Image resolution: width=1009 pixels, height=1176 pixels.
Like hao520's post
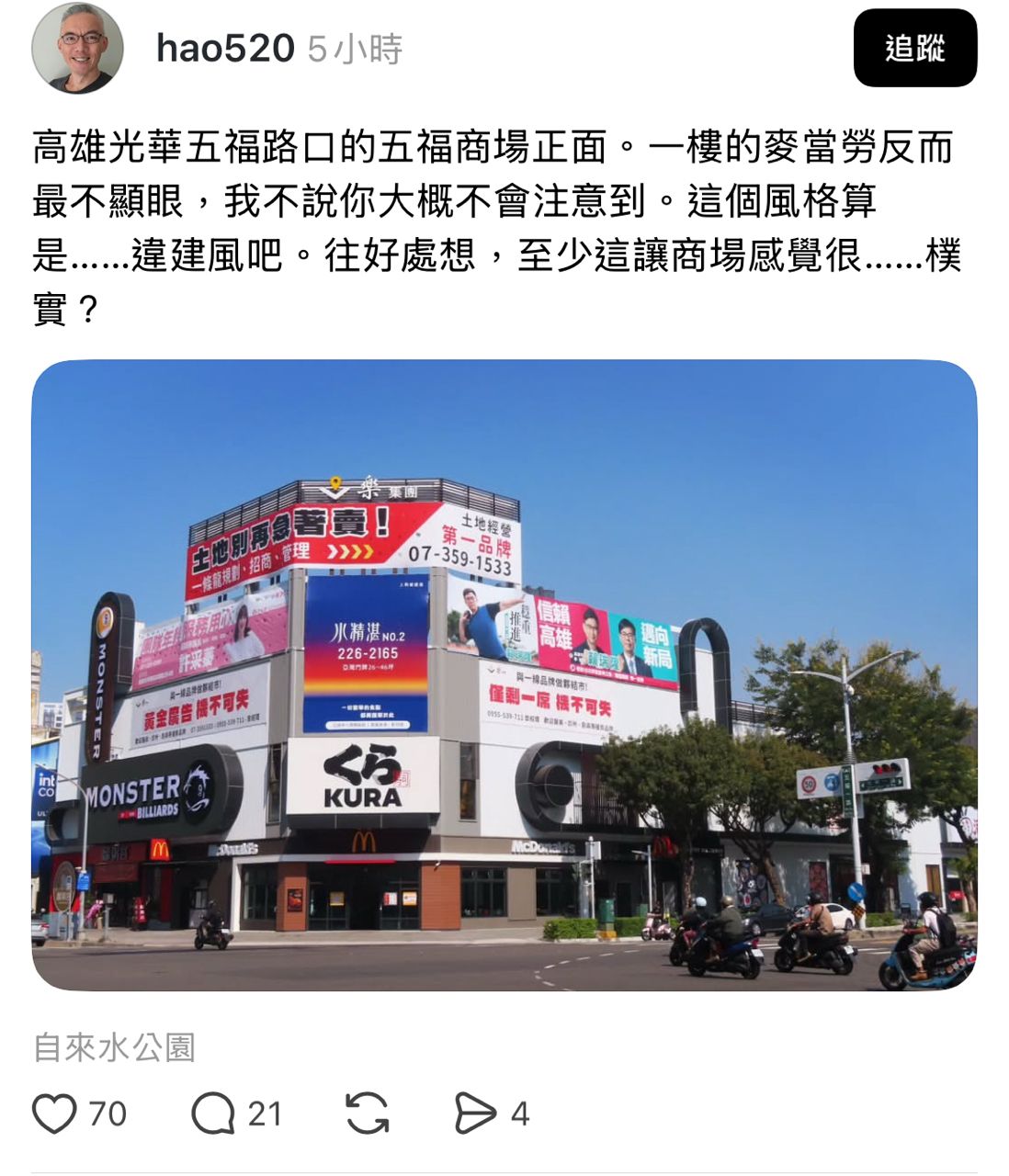[55, 1114]
